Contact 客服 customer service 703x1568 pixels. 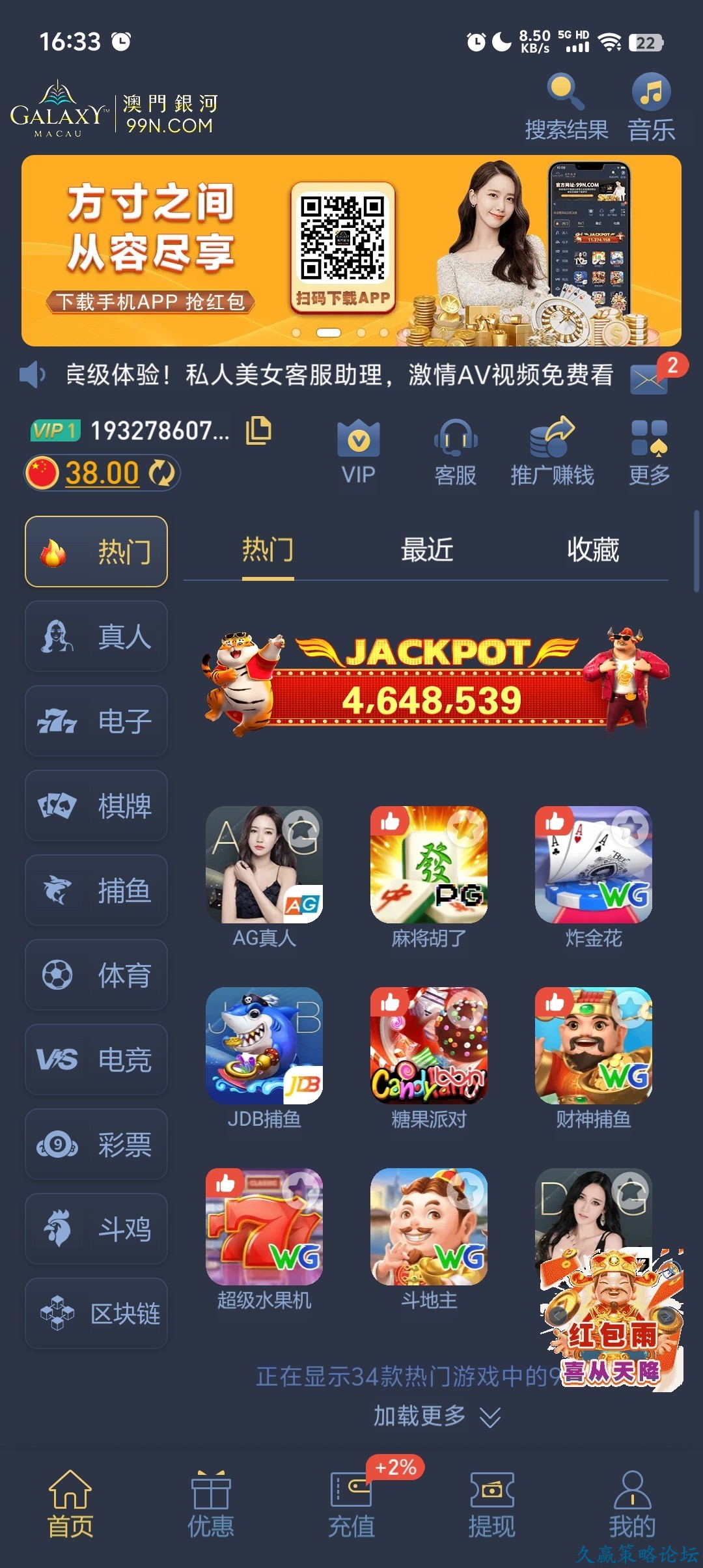[455, 453]
